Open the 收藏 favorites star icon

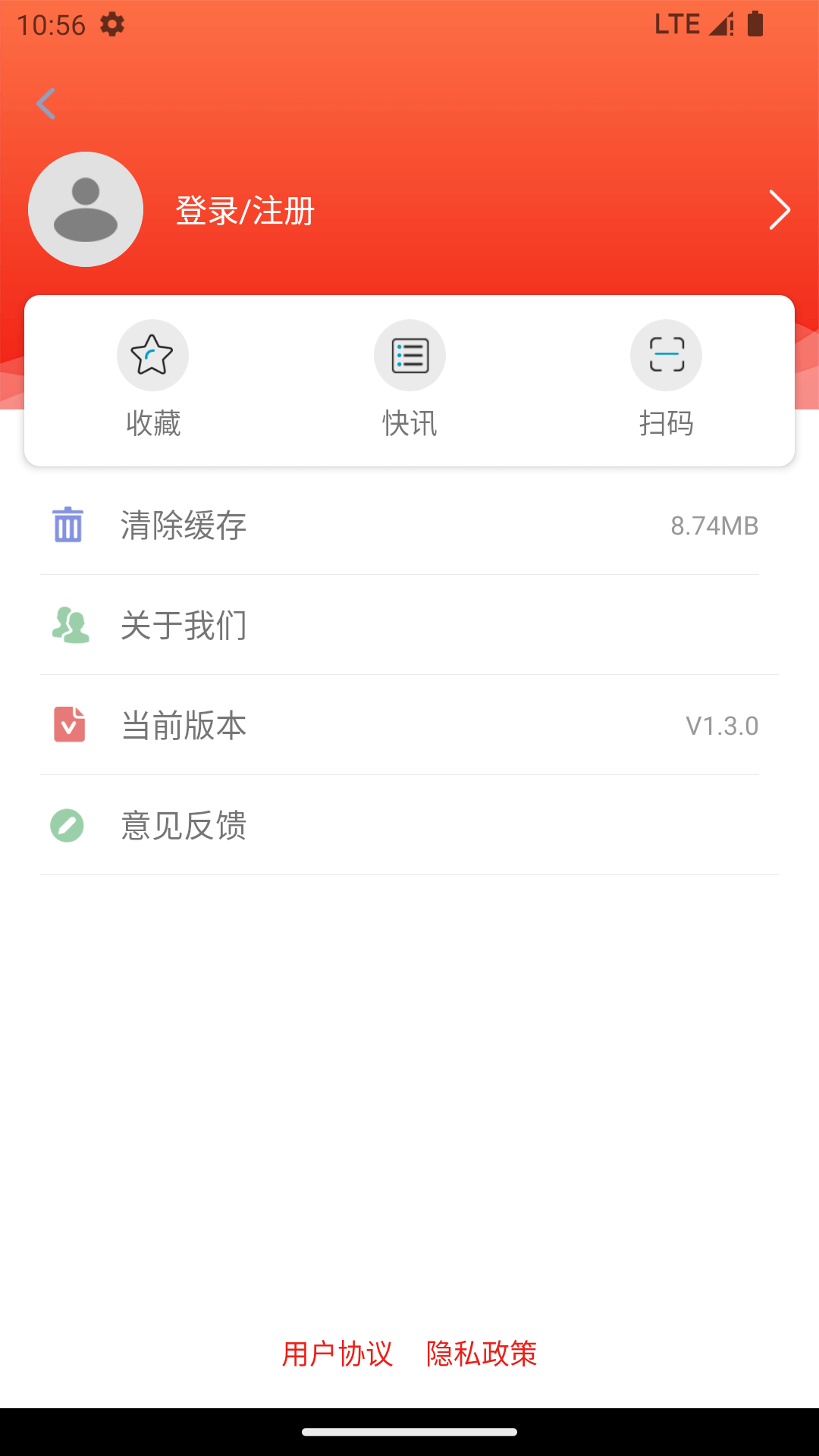(152, 355)
